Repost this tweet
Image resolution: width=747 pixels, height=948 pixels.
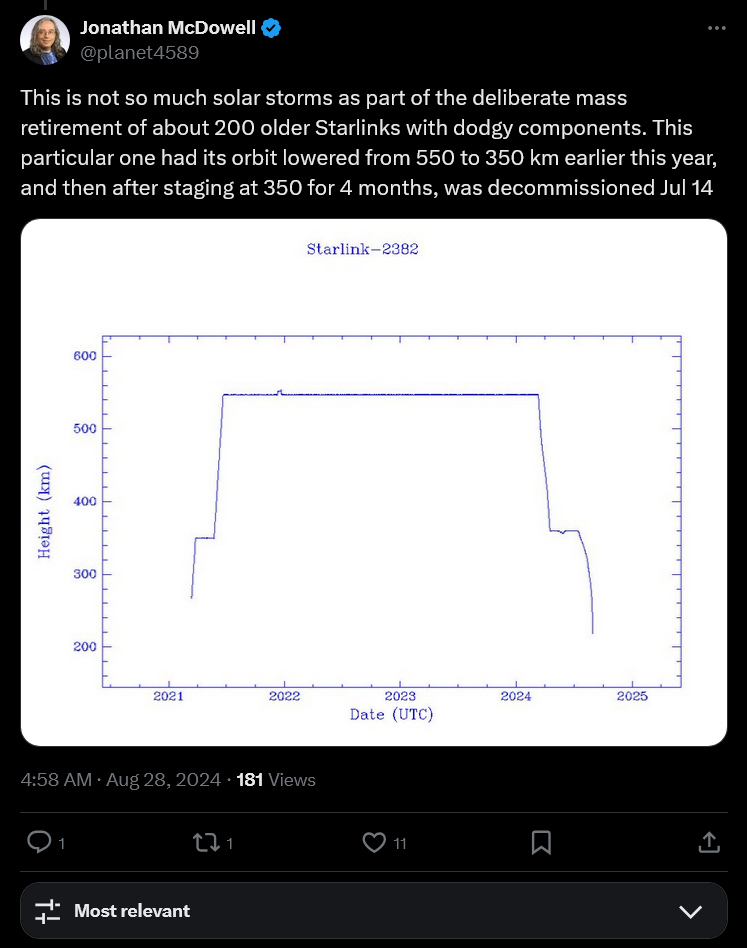tap(205, 843)
